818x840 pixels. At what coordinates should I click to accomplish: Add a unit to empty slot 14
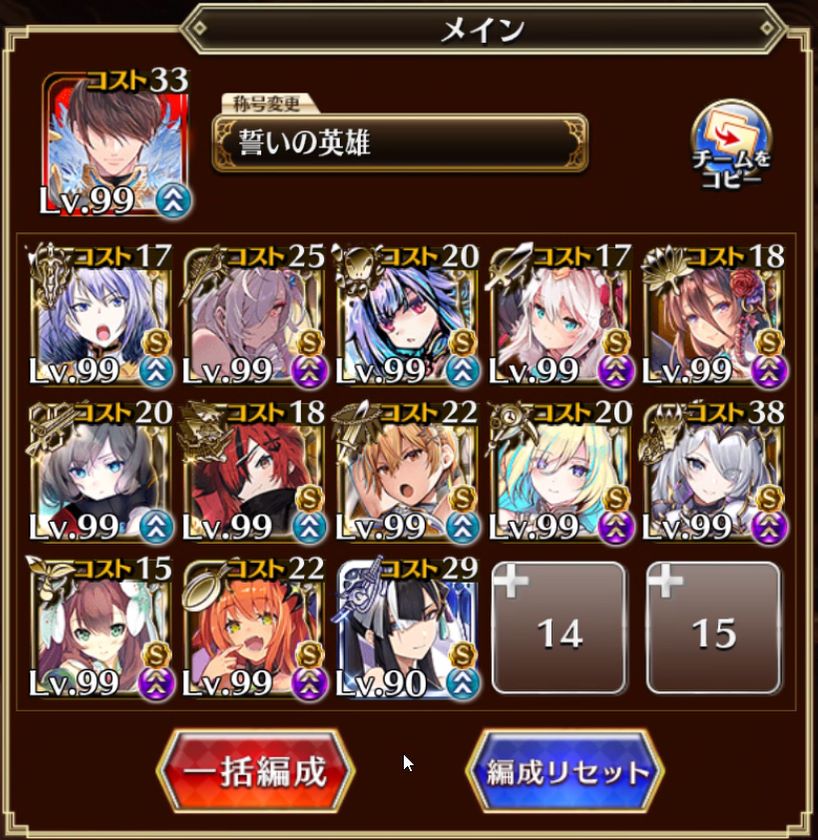pos(560,628)
